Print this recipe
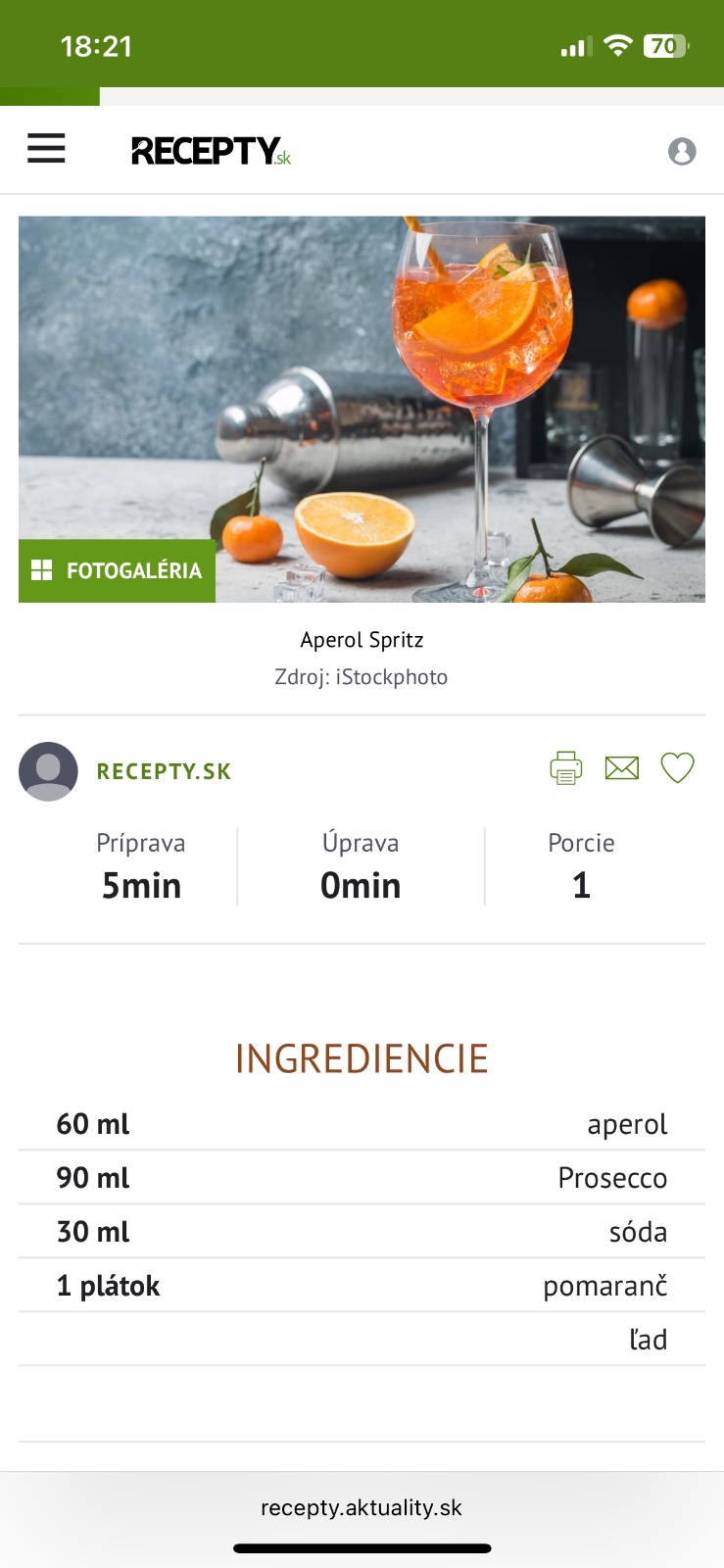The width and height of the screenshot is (724, 1568). pos(566,767)
